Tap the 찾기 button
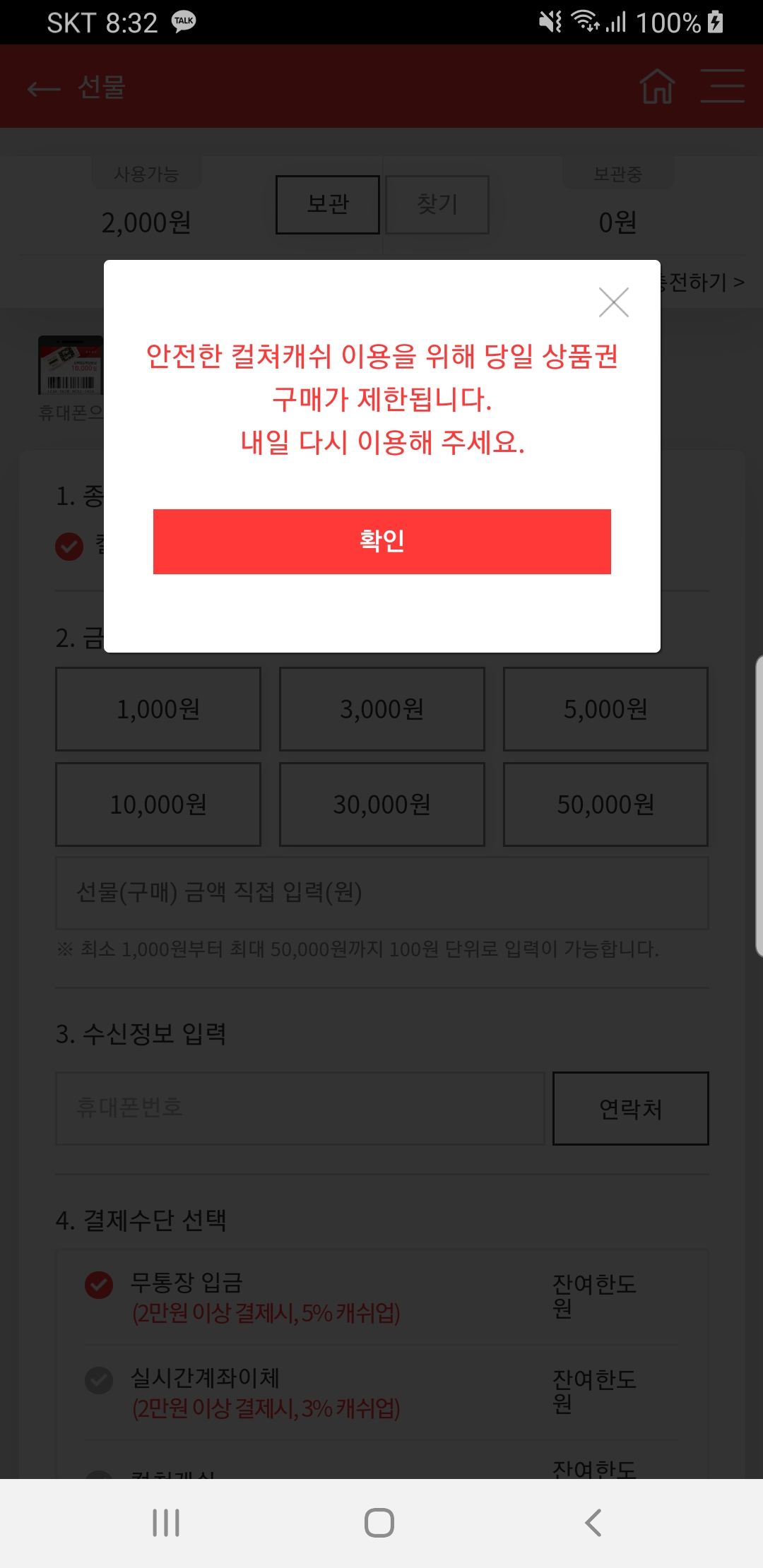This screenshot has height=1568, width=763. [x=437, y=205]
